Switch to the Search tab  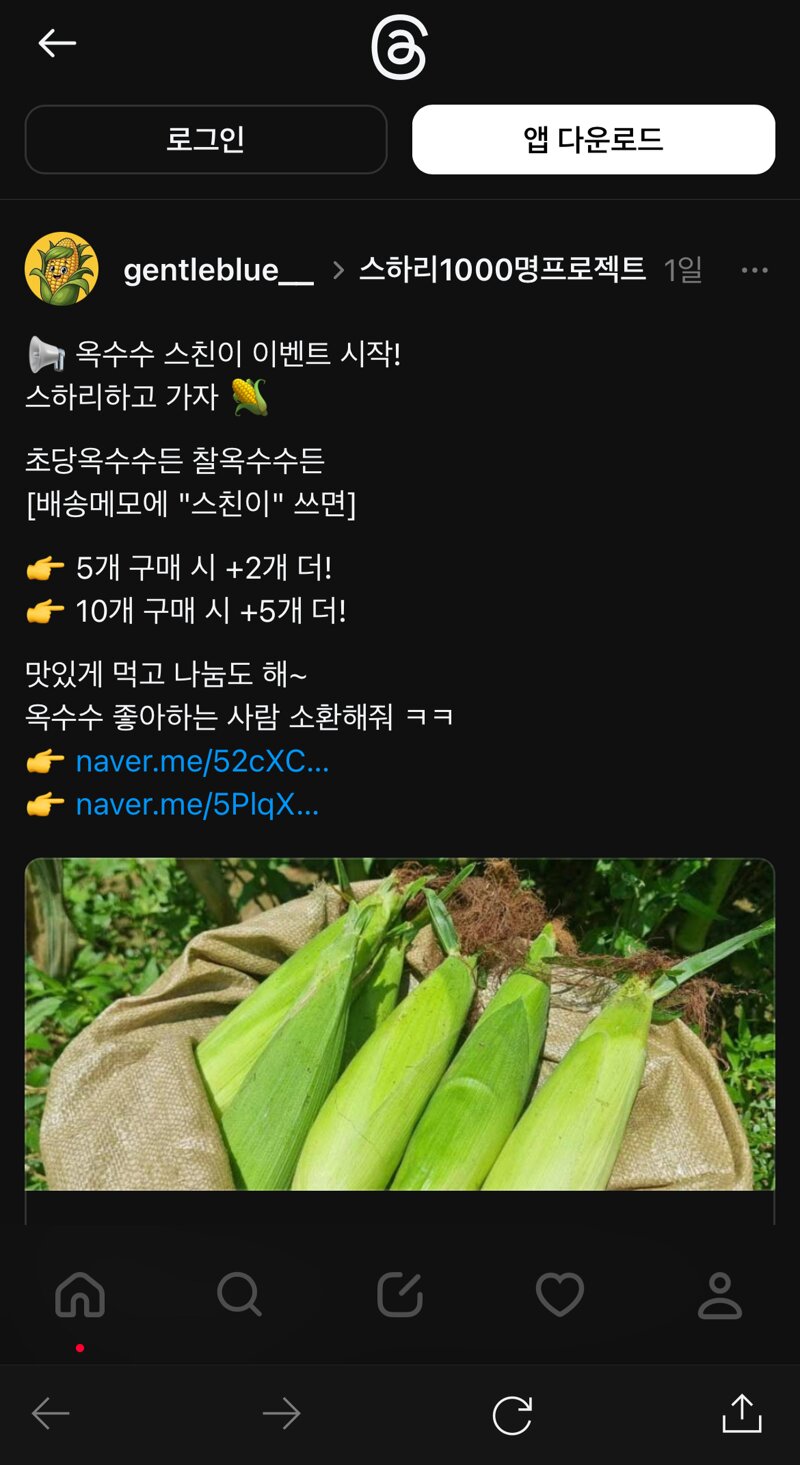[239, 1296]
